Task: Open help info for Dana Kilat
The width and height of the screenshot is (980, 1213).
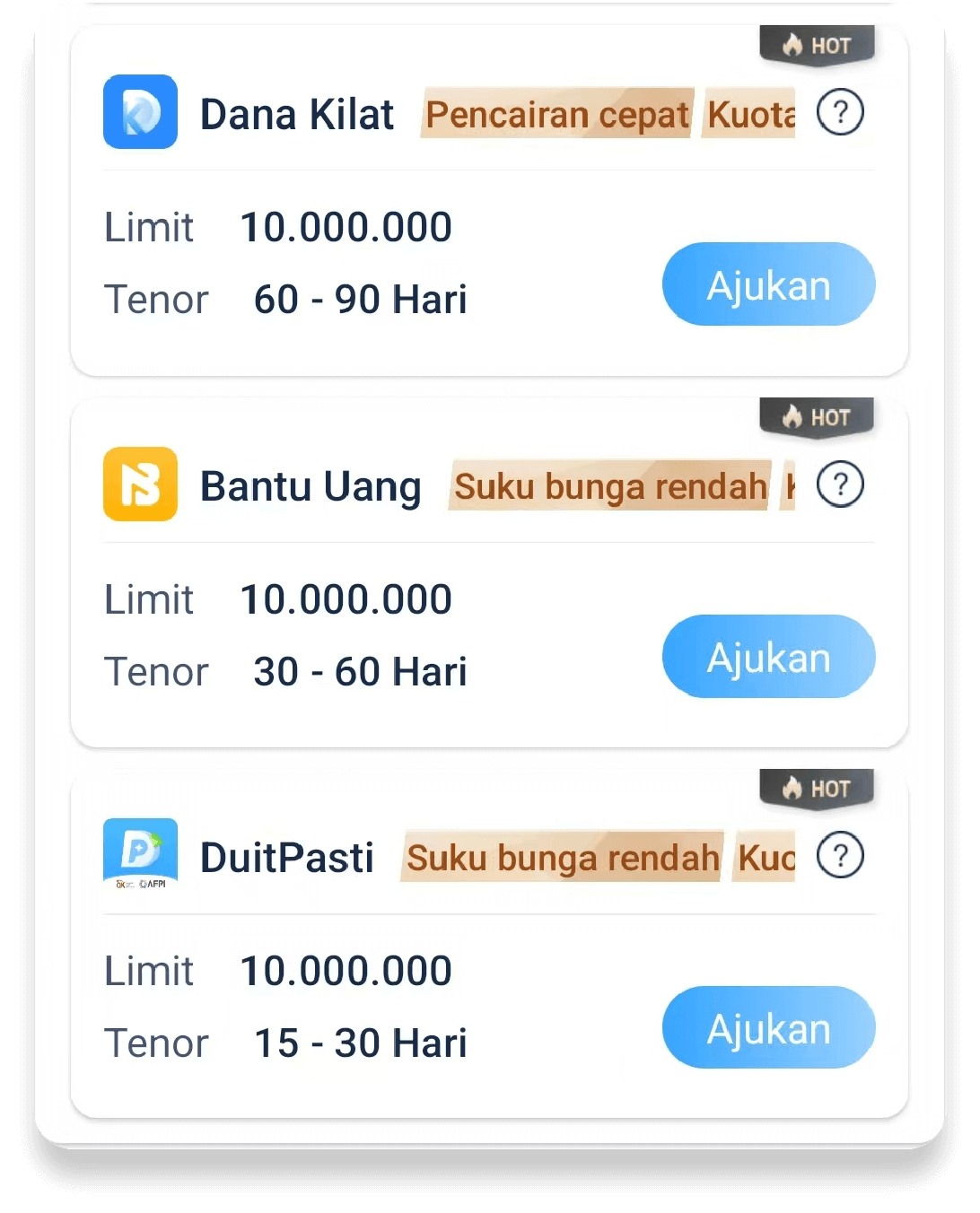Action: pyautogui.click(x=840, y=113)
